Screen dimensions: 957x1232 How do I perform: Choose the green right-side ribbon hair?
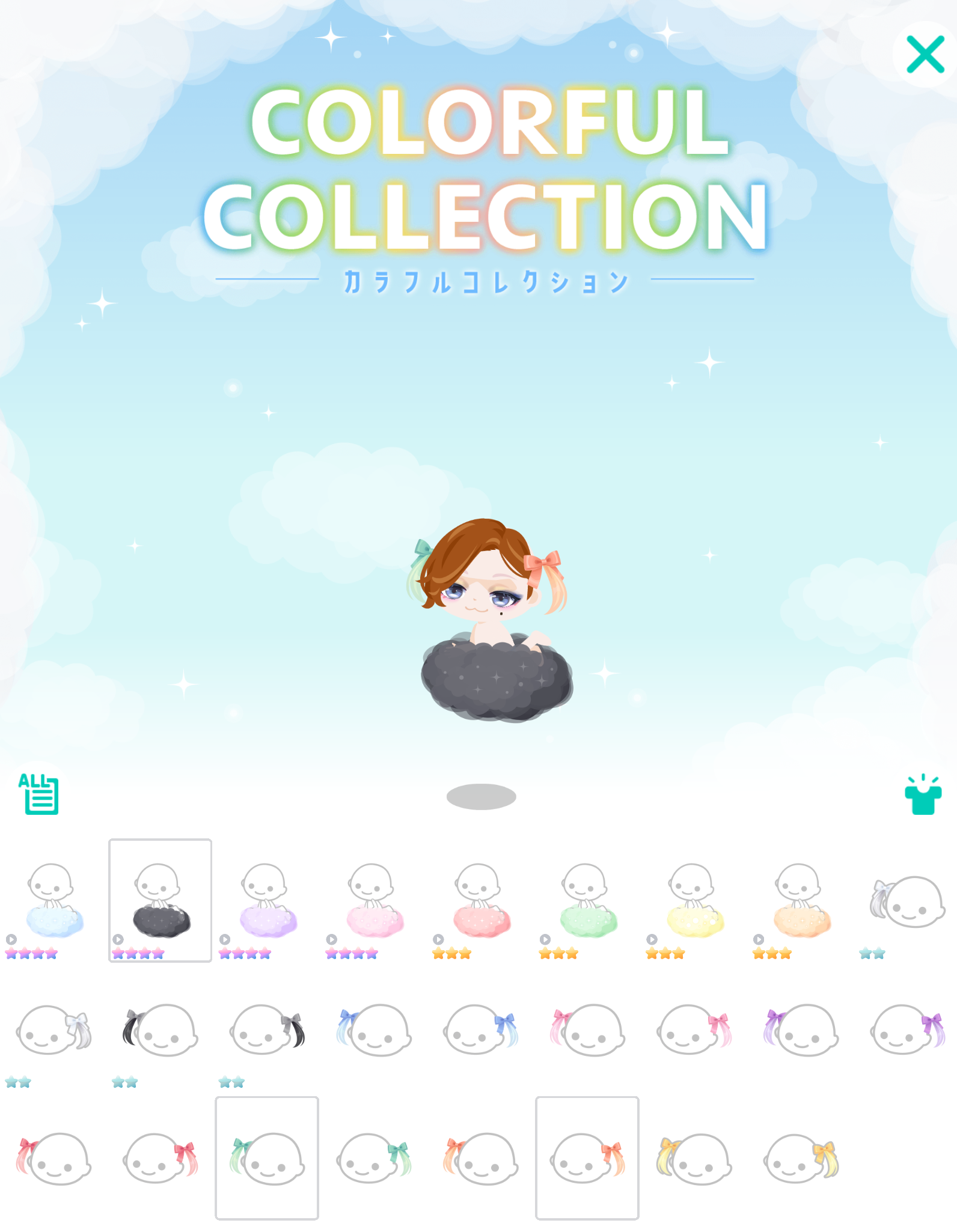pos(373,1158)
